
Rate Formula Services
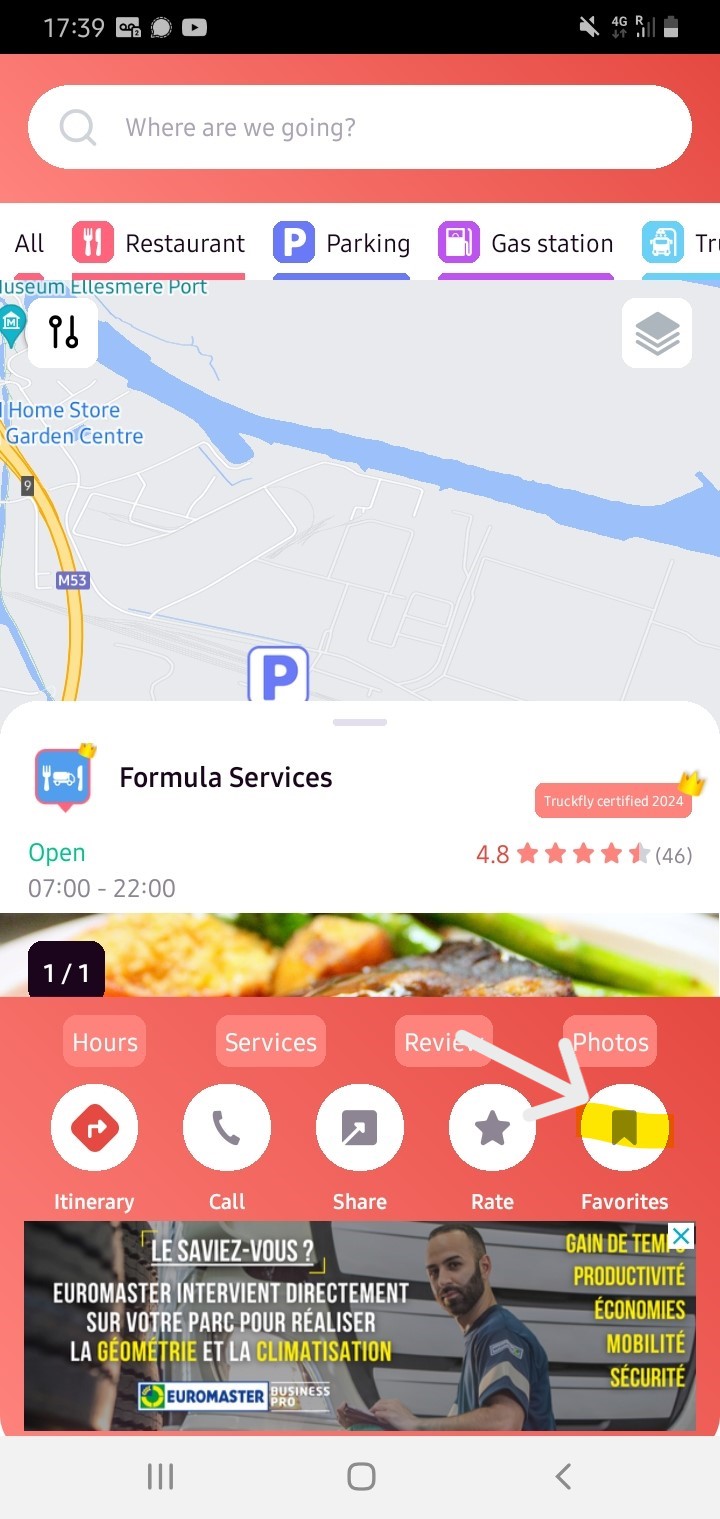(x=492, y=1128)
